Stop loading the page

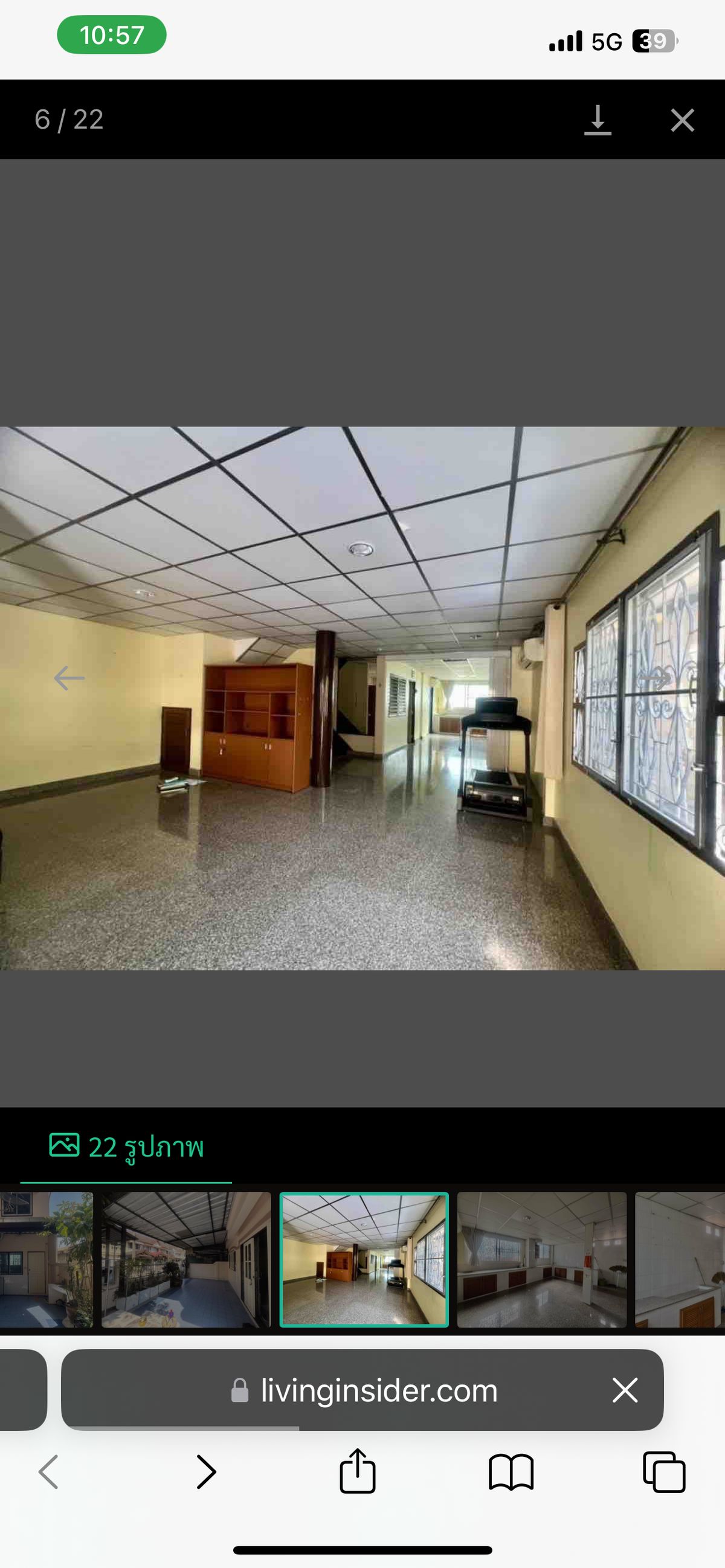(x=625, y=1391)
